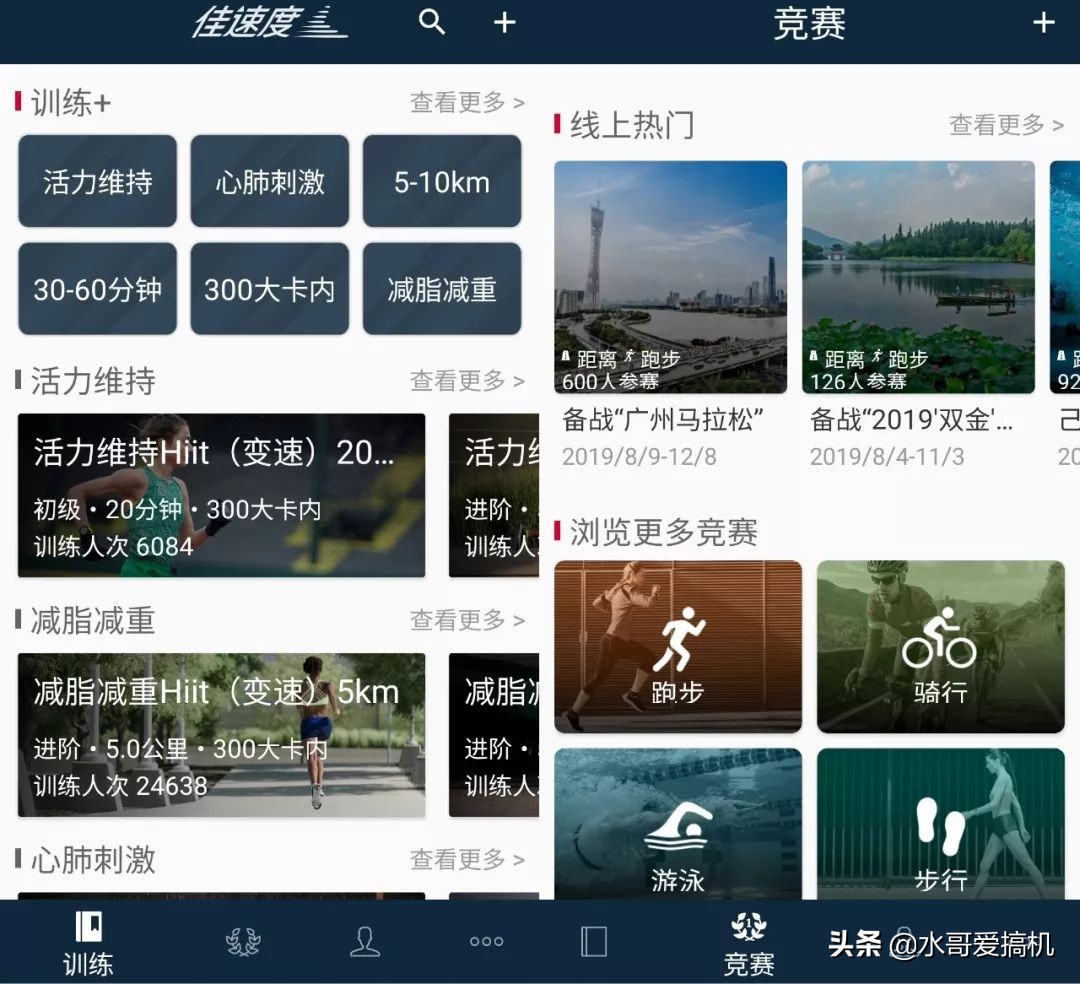1080x984 pixels.
Task: Open 备战“广州马拉松” competition card
Action: pos(670,315)
